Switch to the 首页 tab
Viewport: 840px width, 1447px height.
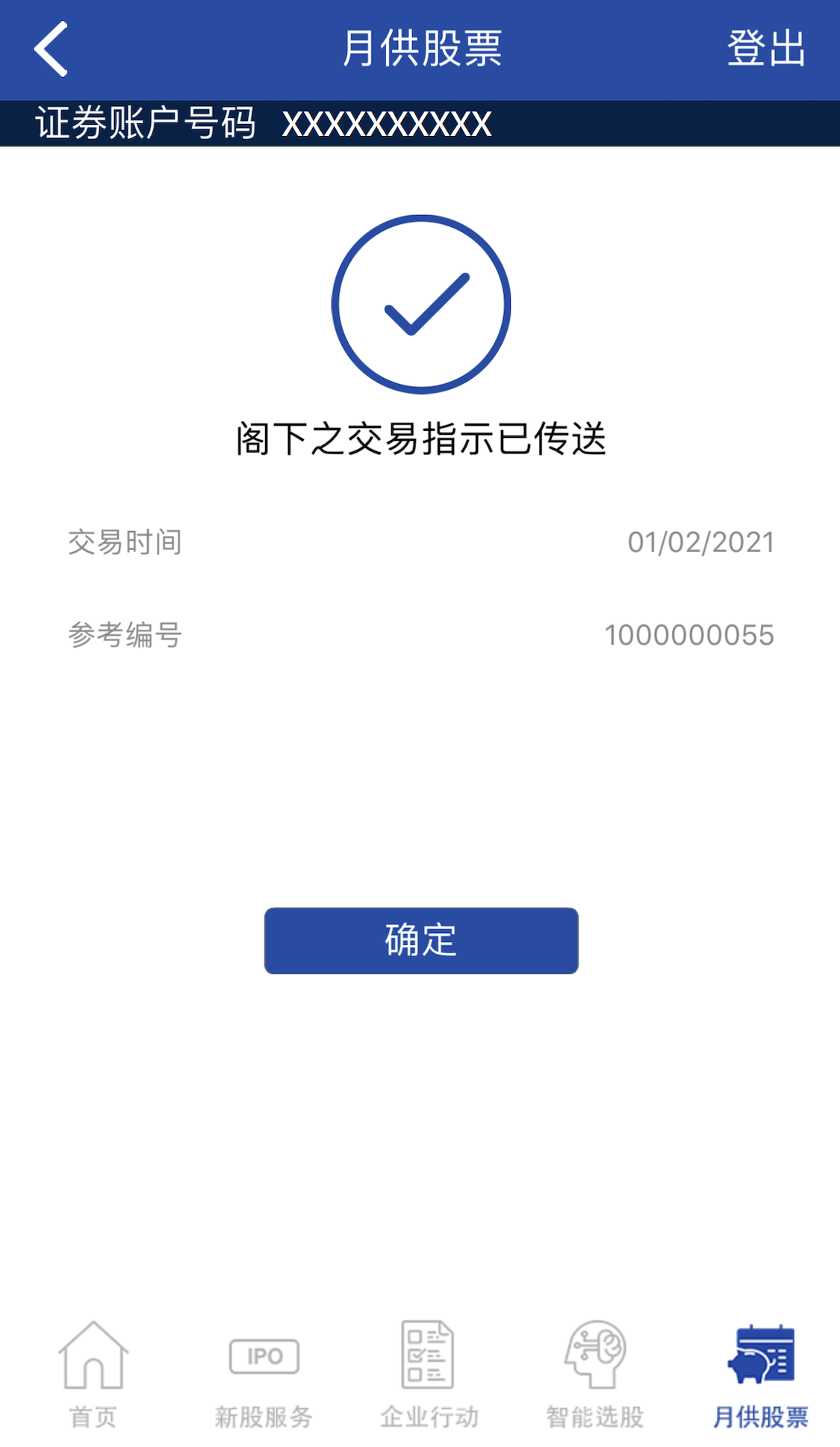(93, 1375)
